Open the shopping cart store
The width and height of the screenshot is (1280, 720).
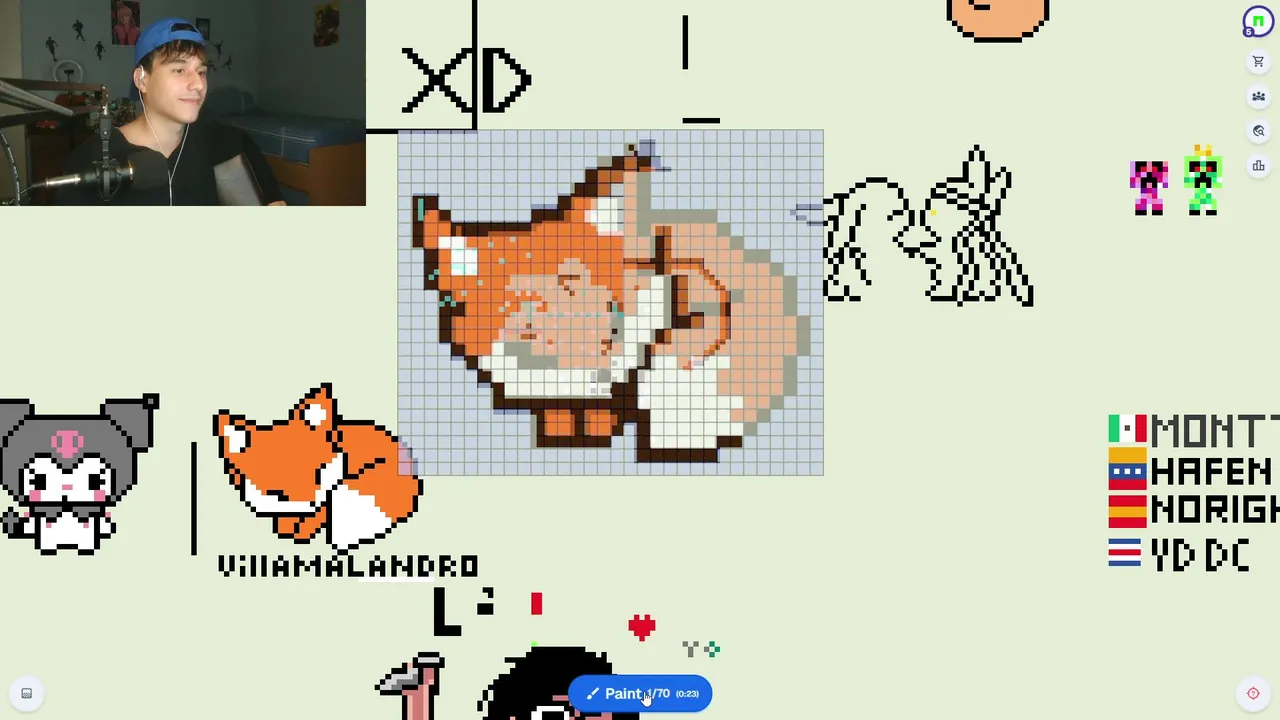[x=1258, y=62]
